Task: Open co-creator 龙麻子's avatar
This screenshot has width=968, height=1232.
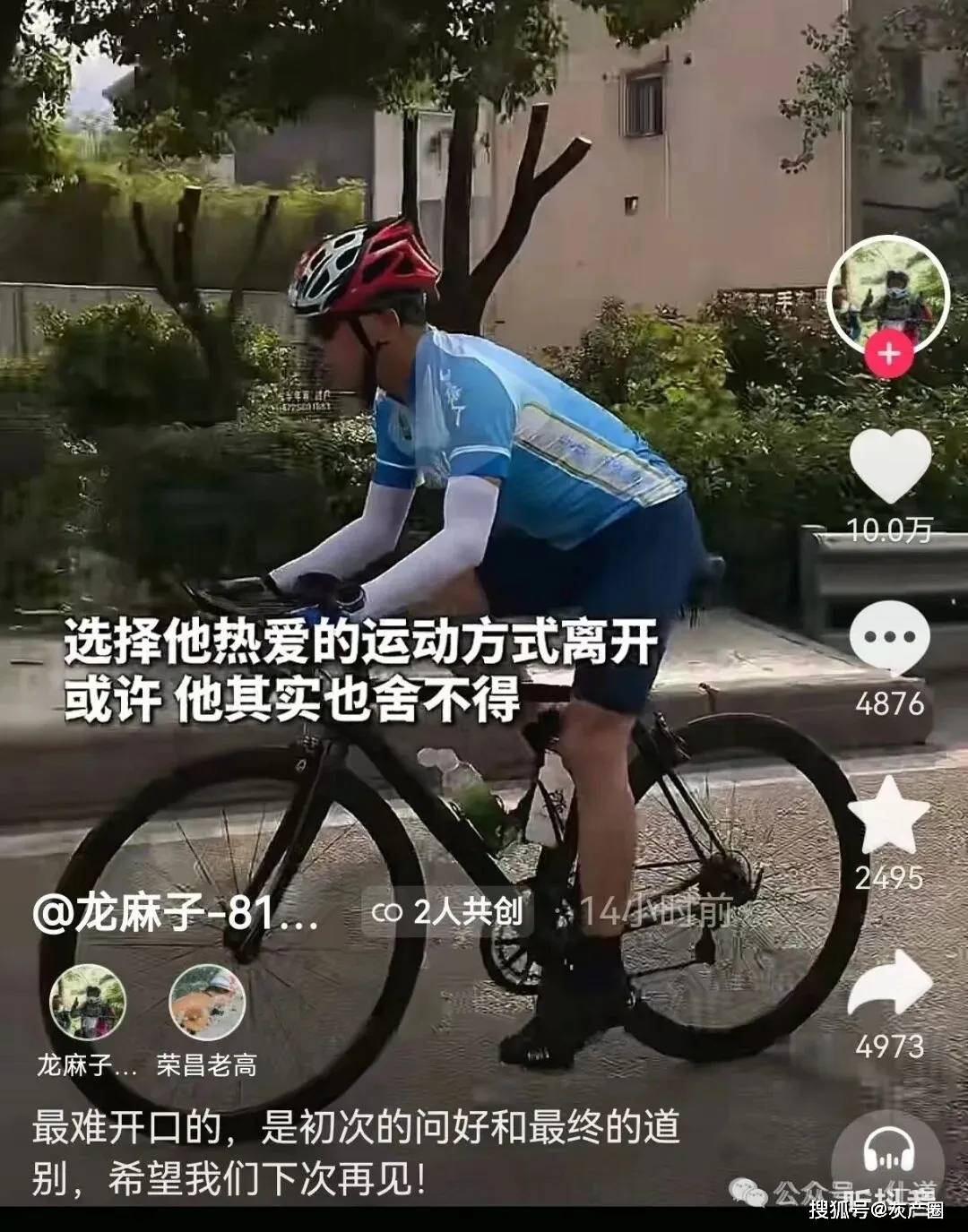Action: (x=87, y=1002)
